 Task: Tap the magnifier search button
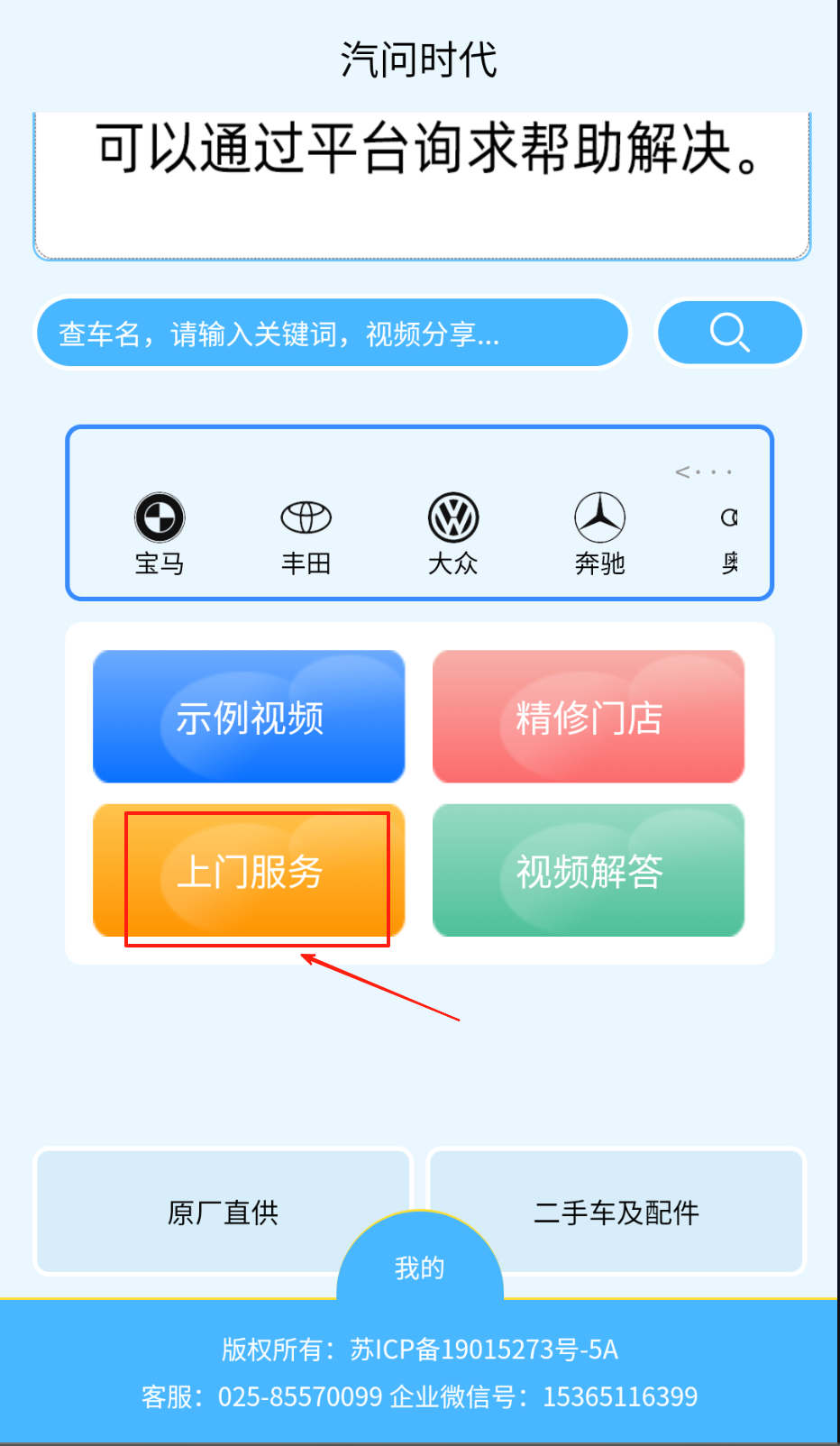729,334
